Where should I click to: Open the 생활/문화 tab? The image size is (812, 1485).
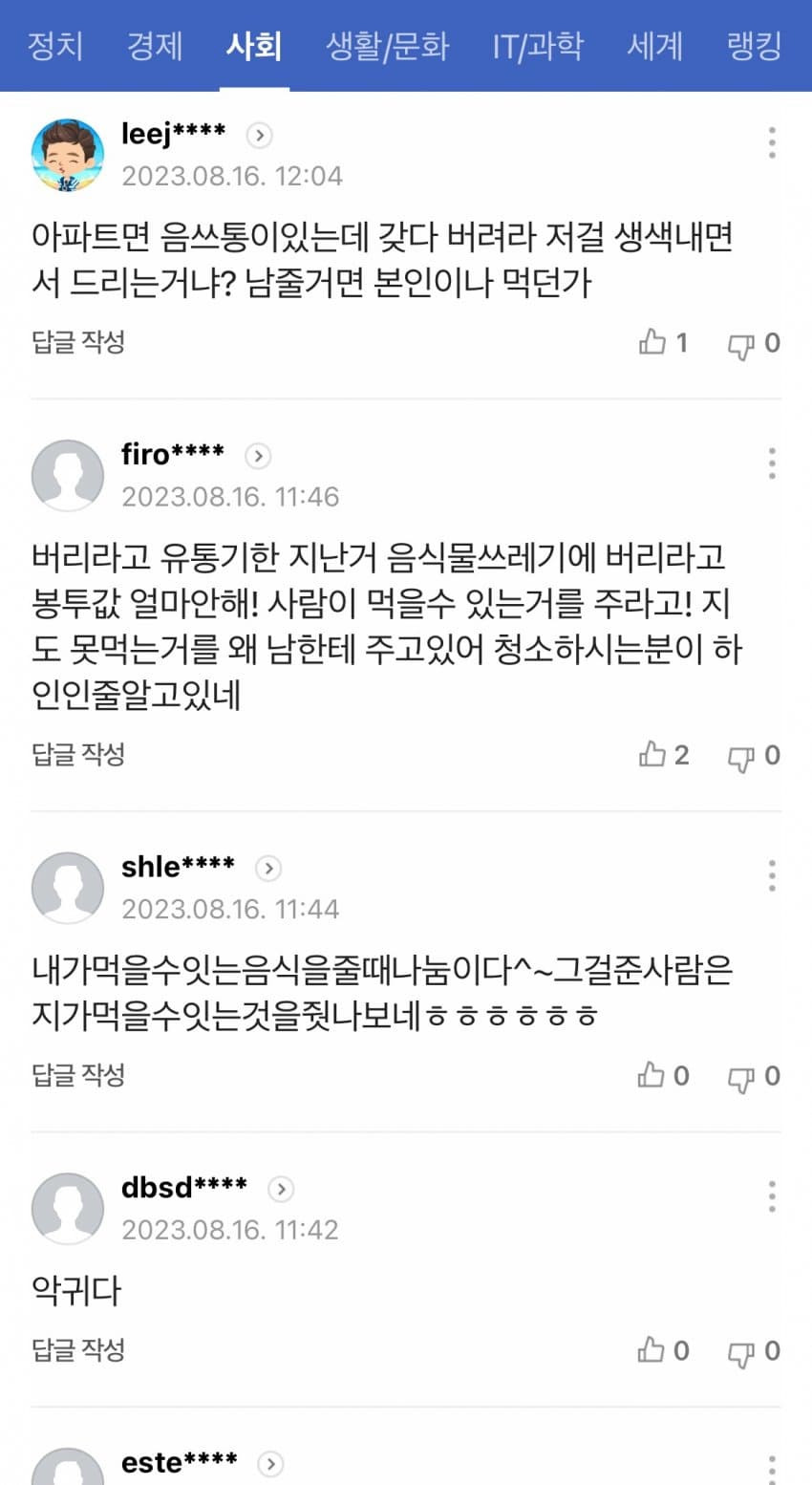coord(387,46)
